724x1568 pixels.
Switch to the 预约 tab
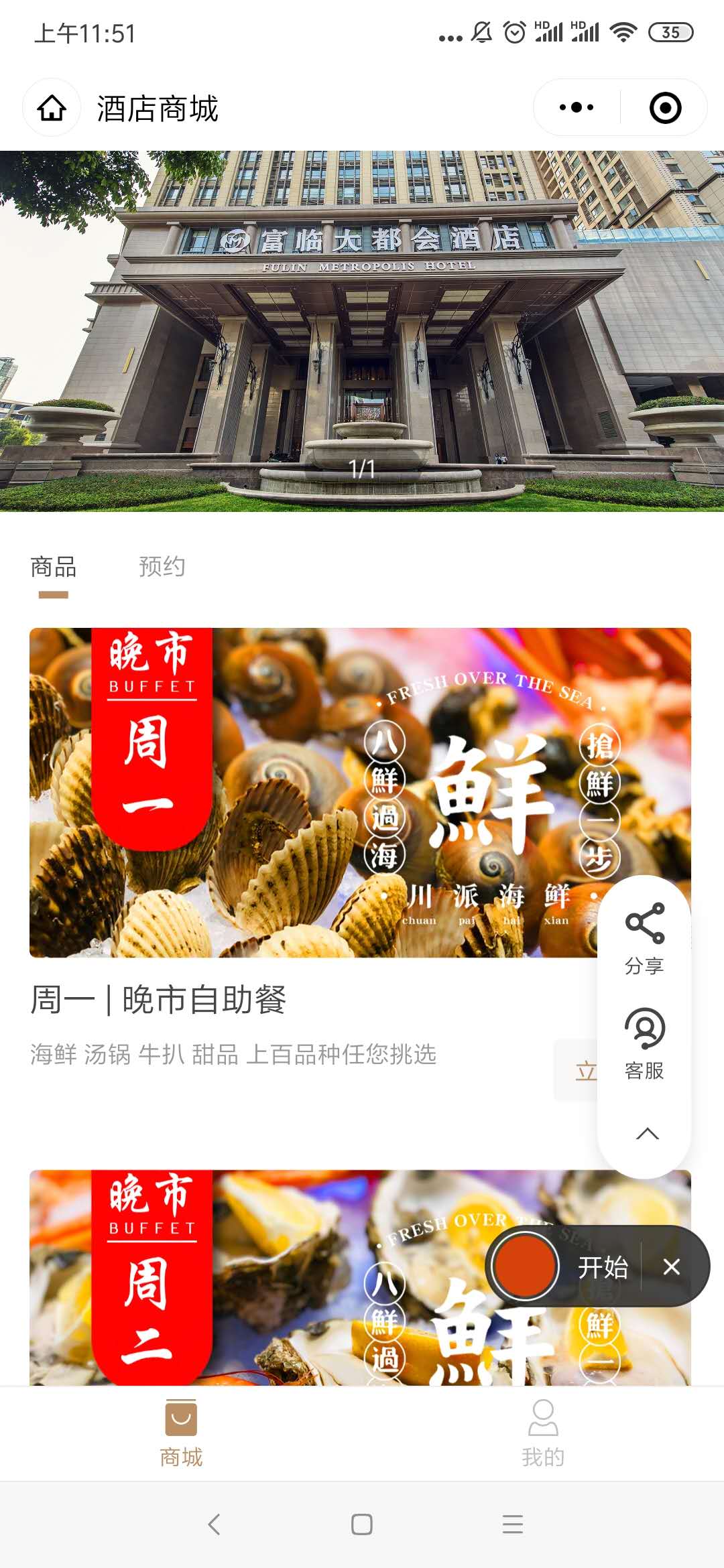point(162,567)
